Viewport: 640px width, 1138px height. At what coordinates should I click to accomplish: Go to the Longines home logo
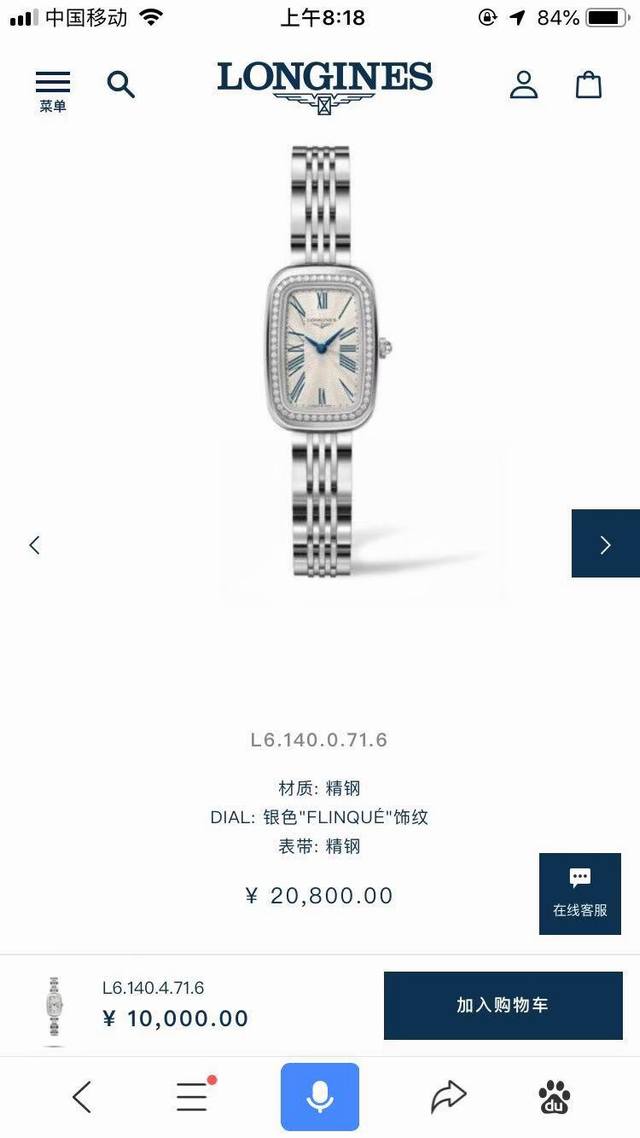click(324, 87)
